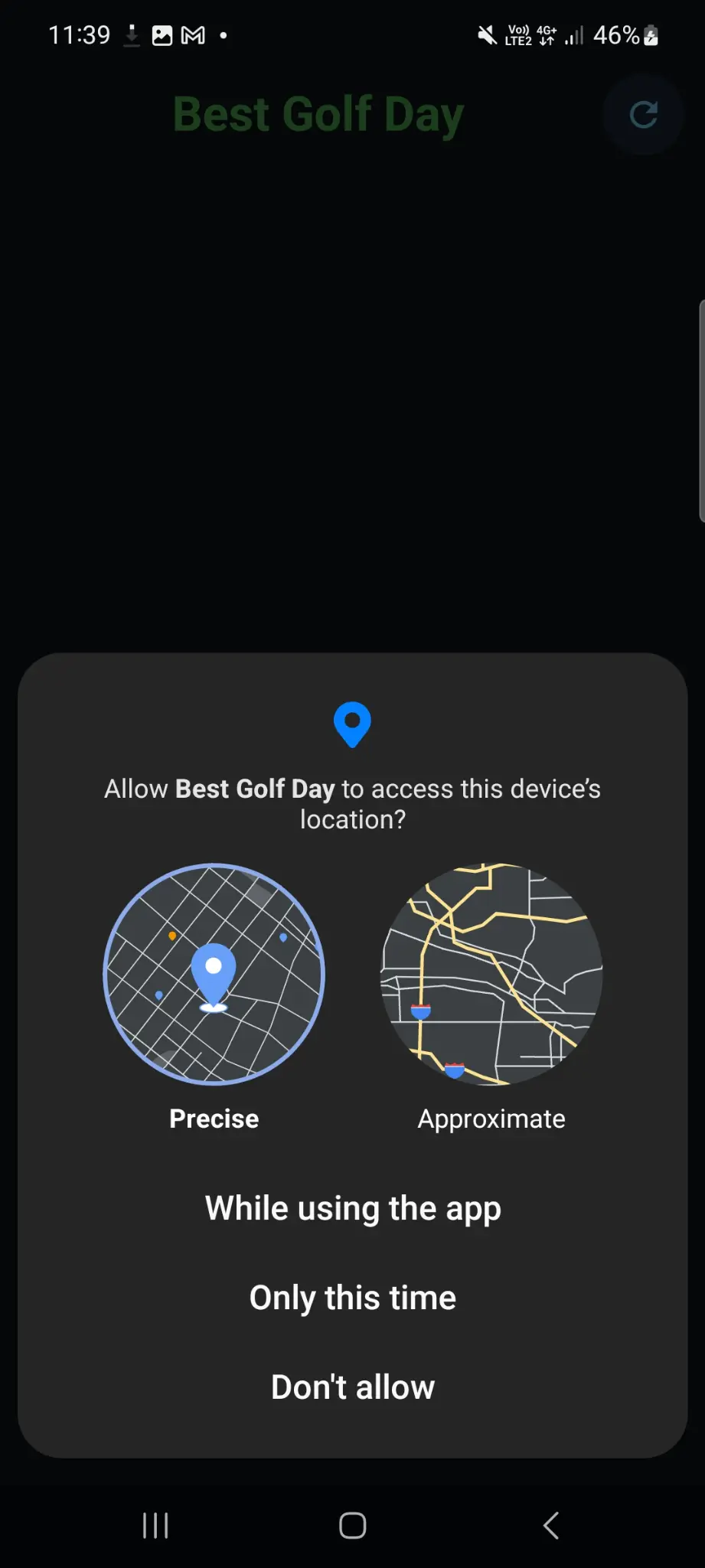The height and width of the screenshot is (1568, 705).
Task: Tap Don't allow to deny access
Action: [x=351, y=1387]
